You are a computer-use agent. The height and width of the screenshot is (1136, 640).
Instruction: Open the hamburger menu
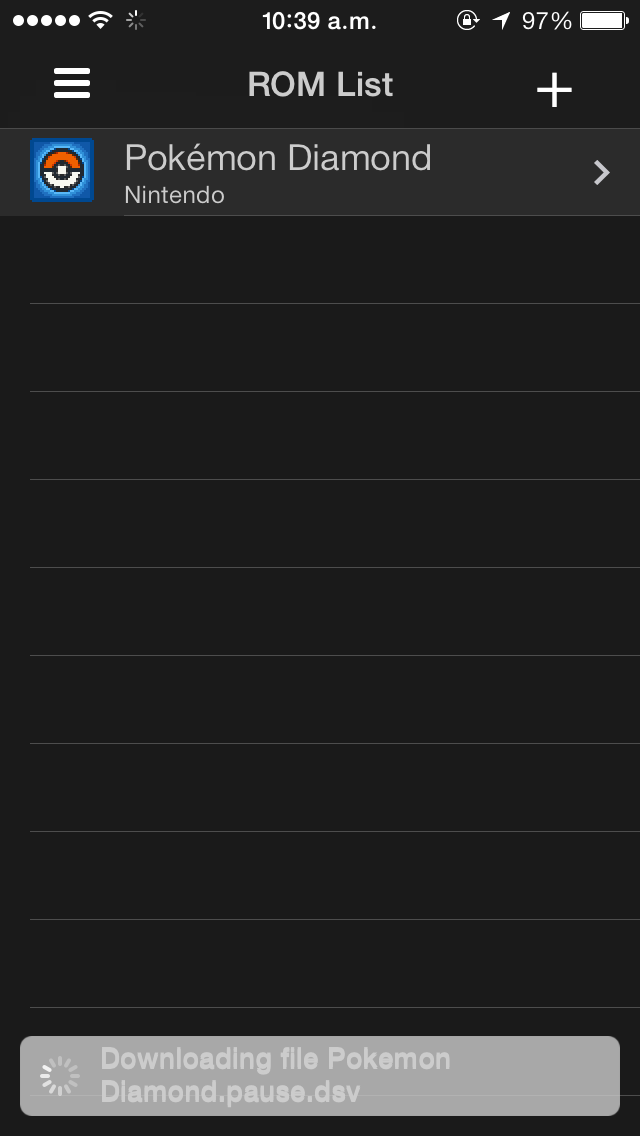72,84
